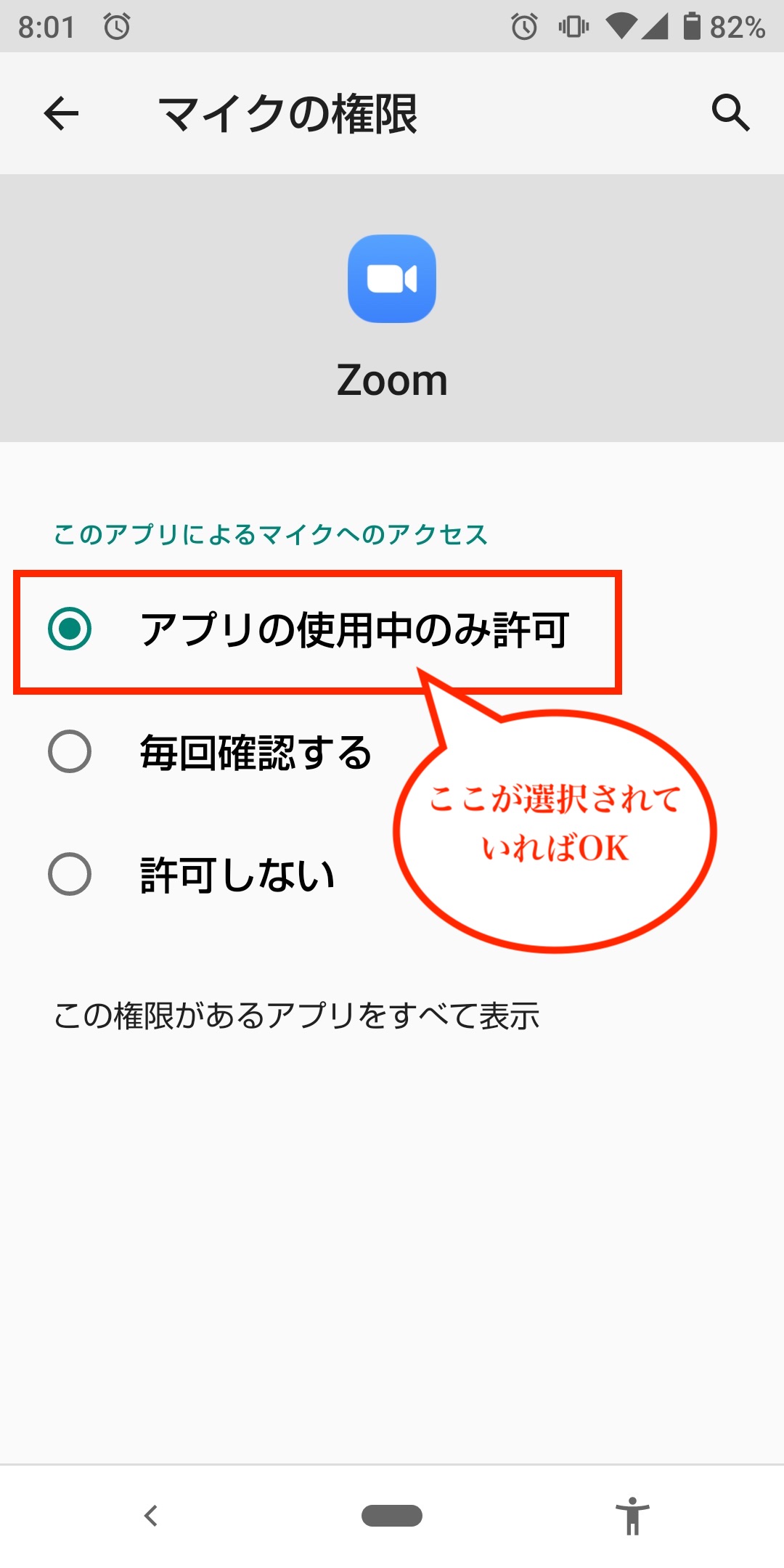Select 許可しない to deny microphone
Viewport: 784px width, 1568px height.
tap(392, 874)
